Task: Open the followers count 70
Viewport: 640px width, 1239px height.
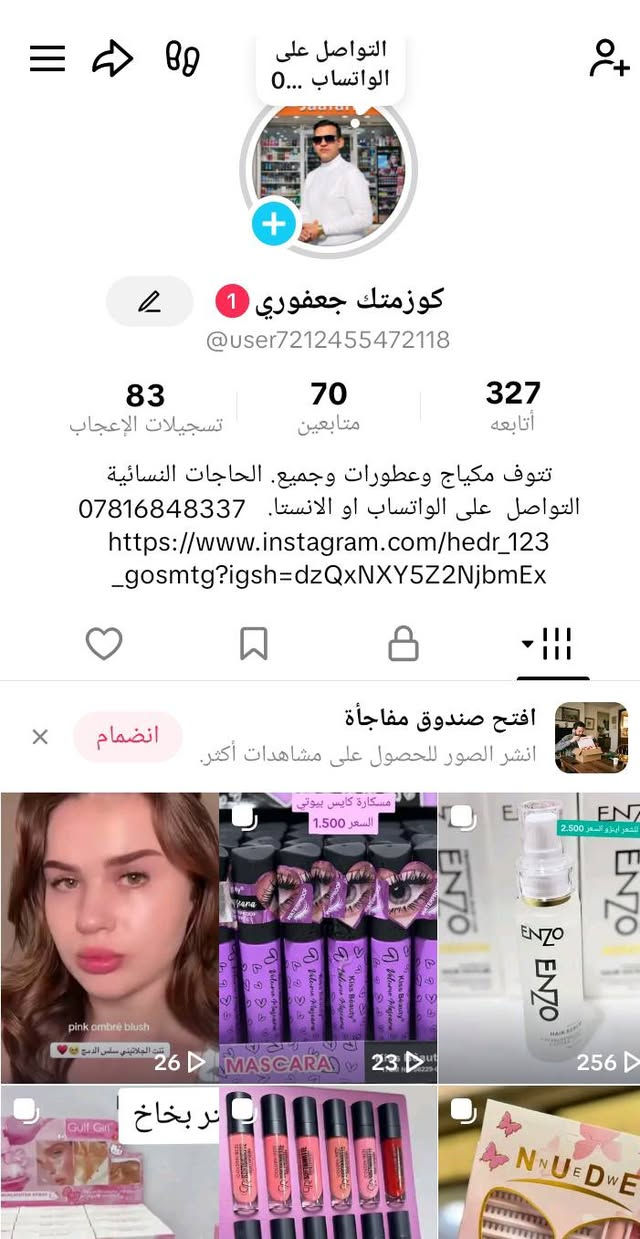Action: pos(328,406)
